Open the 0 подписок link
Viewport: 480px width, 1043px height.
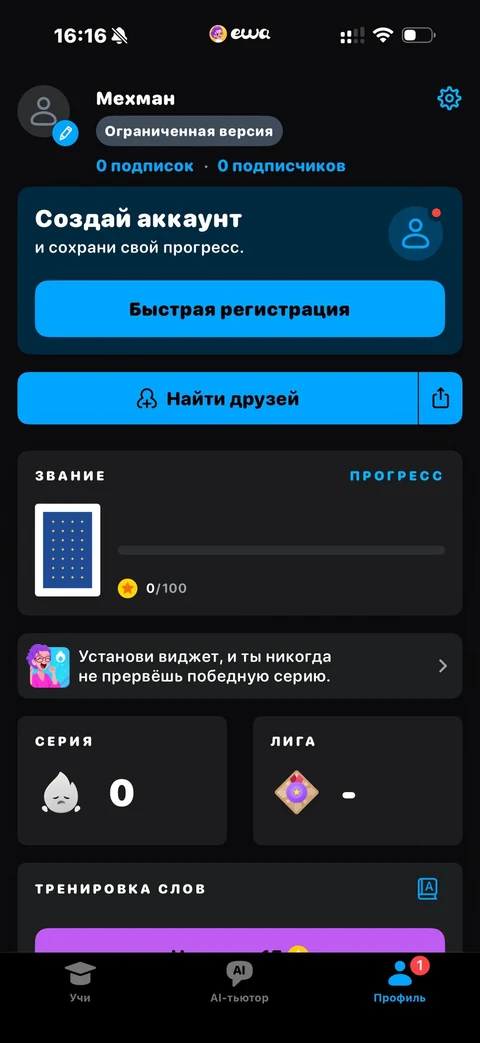(x=145, y=166)
